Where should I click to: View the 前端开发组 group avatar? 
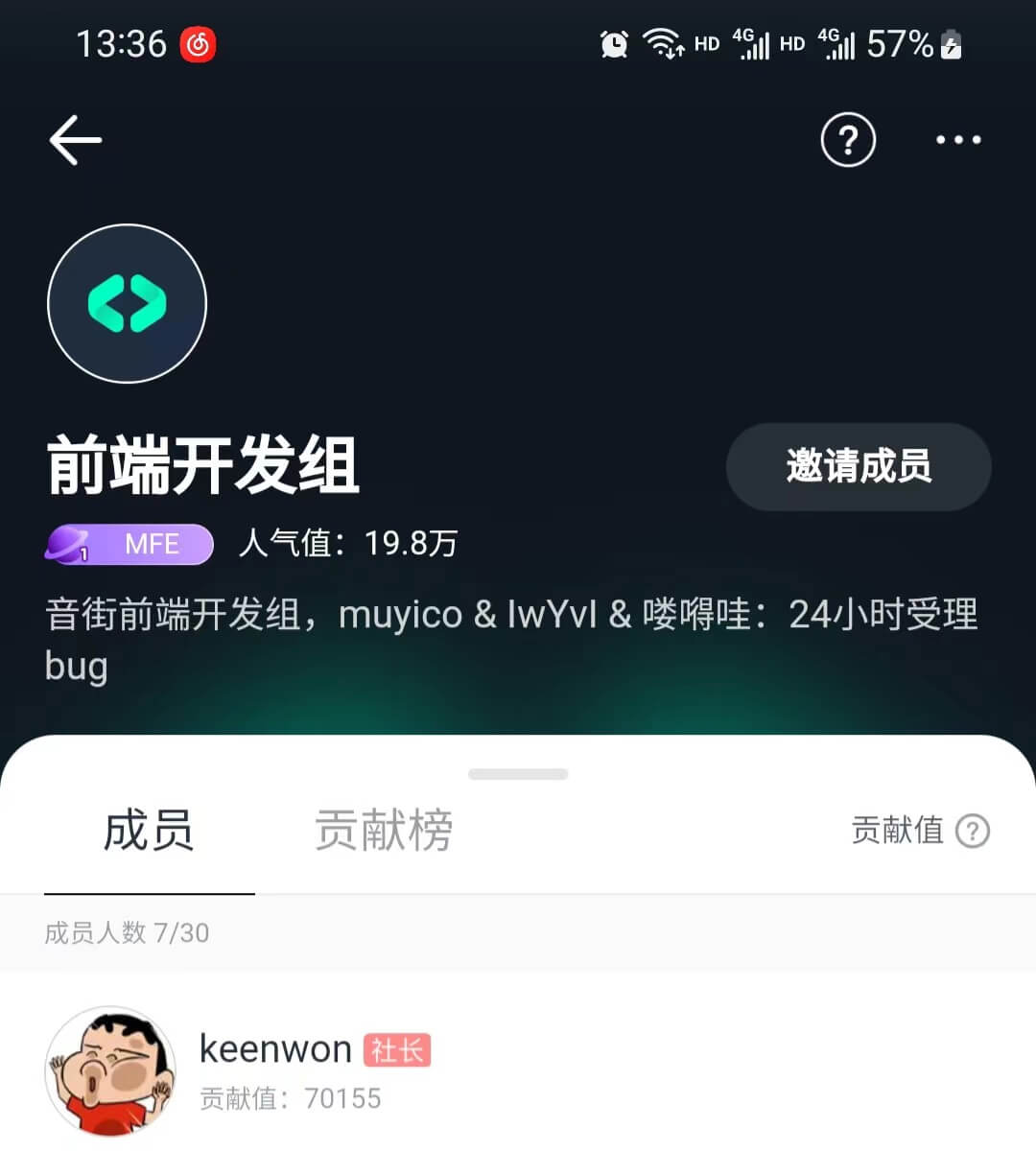[128, 303]
